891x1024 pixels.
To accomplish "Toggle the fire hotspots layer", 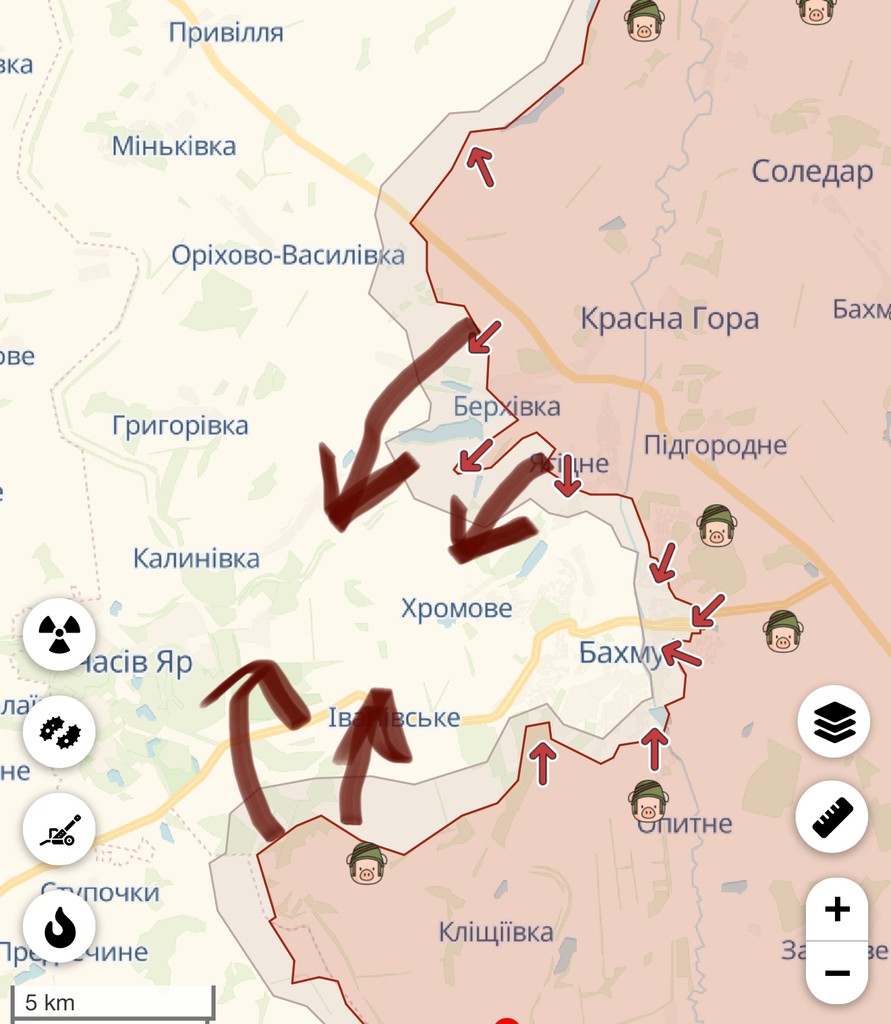I will (59, 927).
